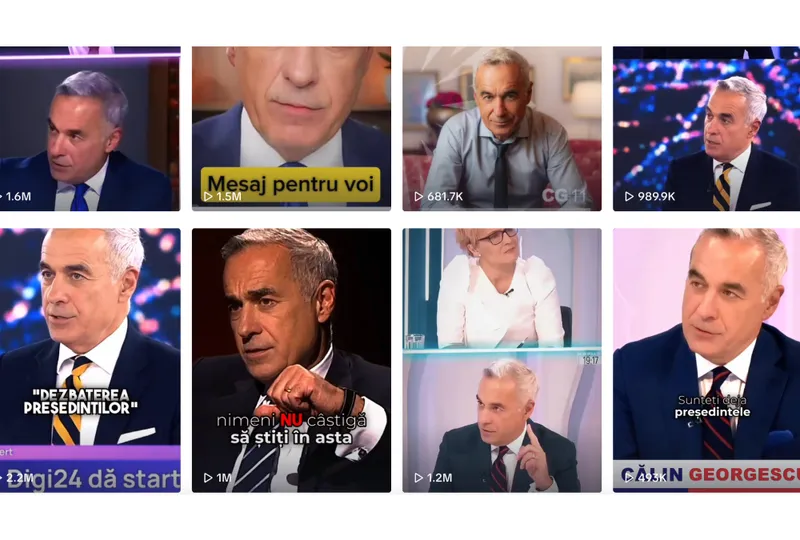Screen dimensions: 800x540
Task: Open the video with 1.2M views
Action: (x=502, y=360)
